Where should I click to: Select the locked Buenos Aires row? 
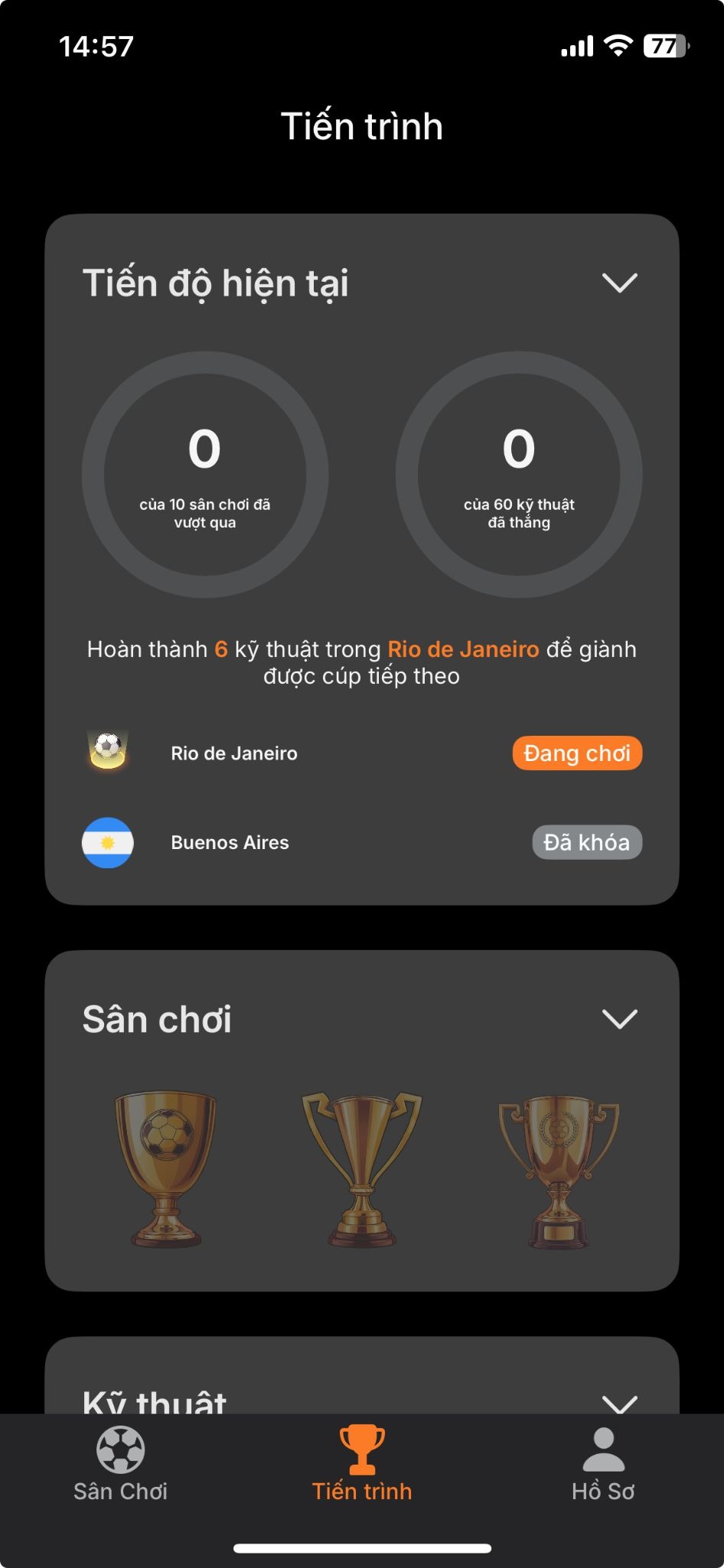(x=361, y=842)
